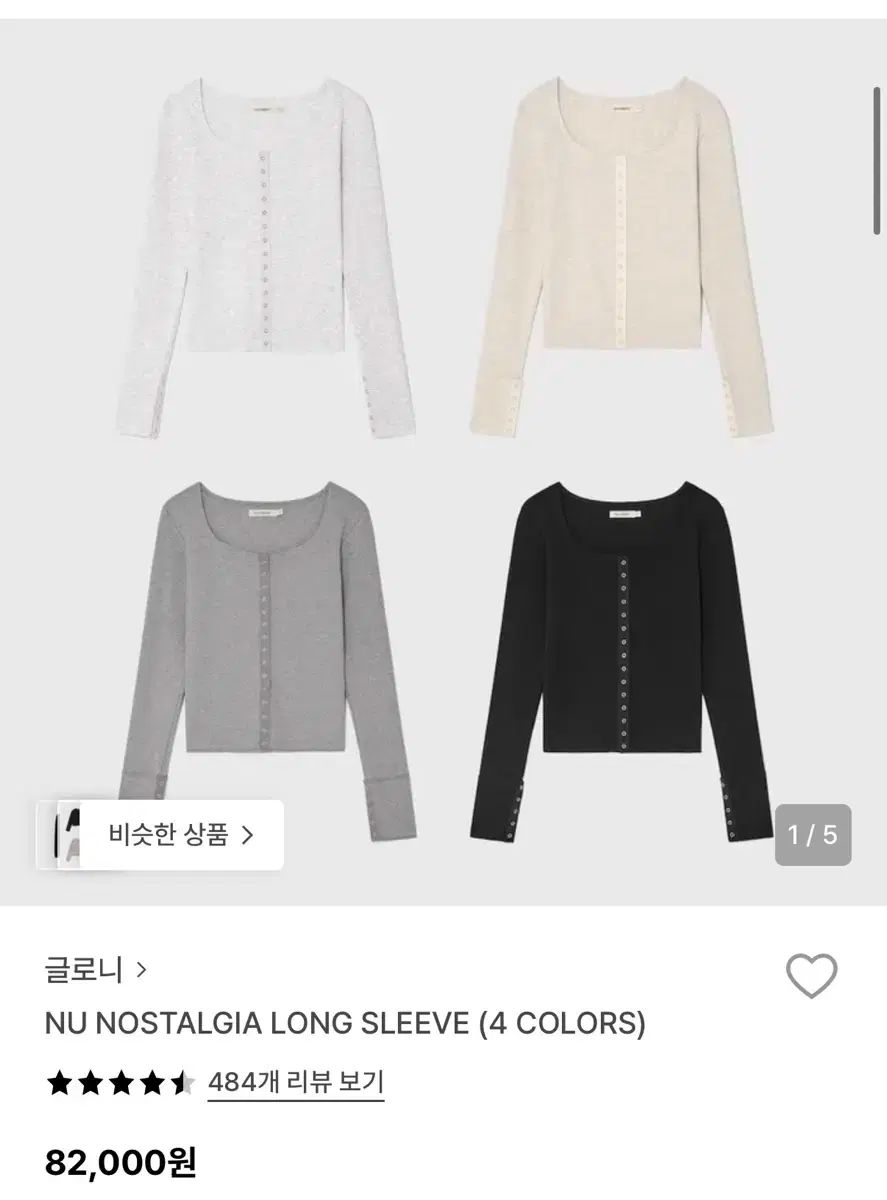887x1200 pixels.
Task: View the 484 reviews
Action: pos(296,1082)
